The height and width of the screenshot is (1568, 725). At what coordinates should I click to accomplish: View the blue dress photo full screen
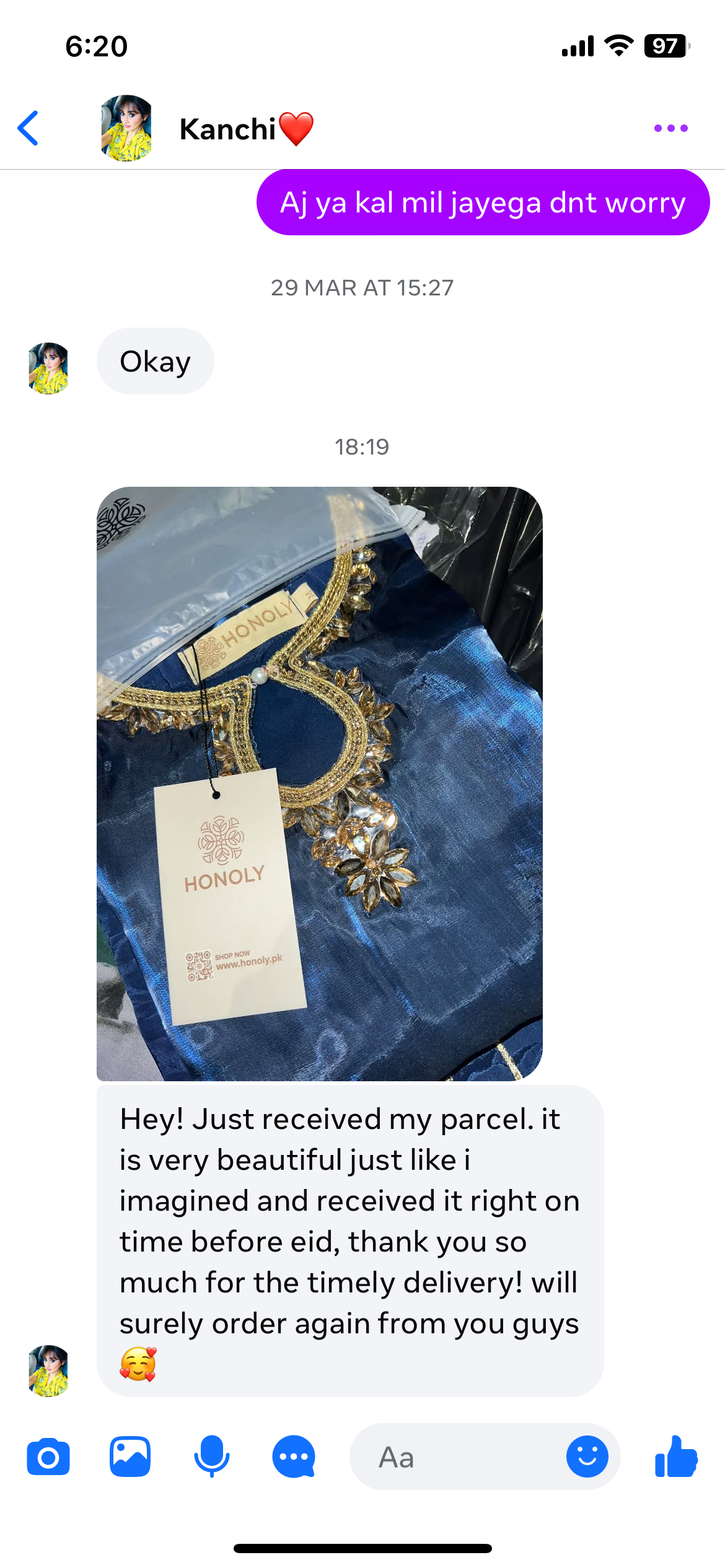(x=319, y=783)
